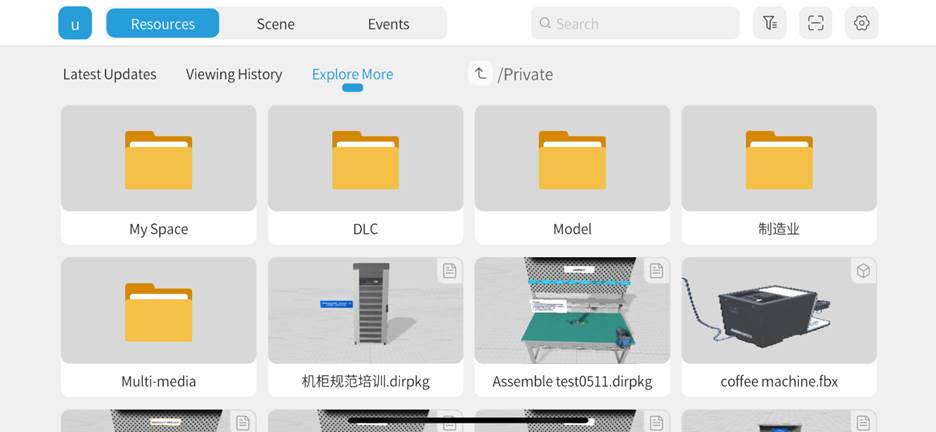This screenshot has width=936, height=432.
Task: Open the 制造业 folder
Action: (x=779, y=174)
